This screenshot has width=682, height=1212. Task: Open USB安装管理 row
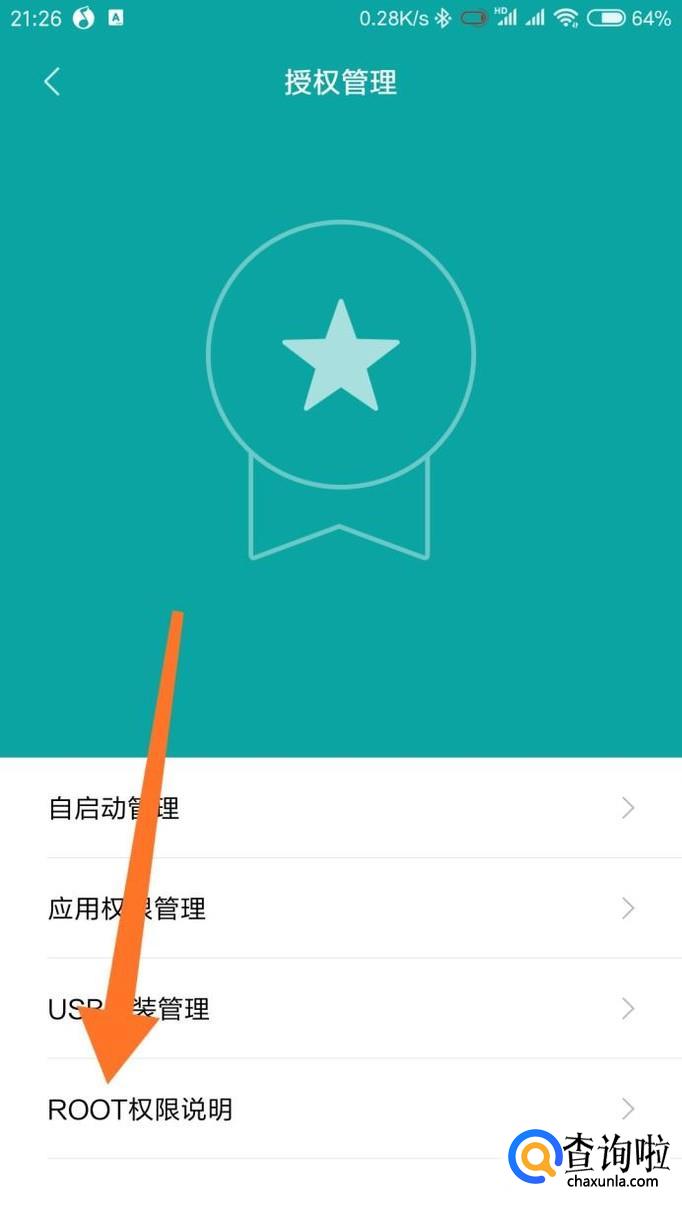coord(340,1008)
